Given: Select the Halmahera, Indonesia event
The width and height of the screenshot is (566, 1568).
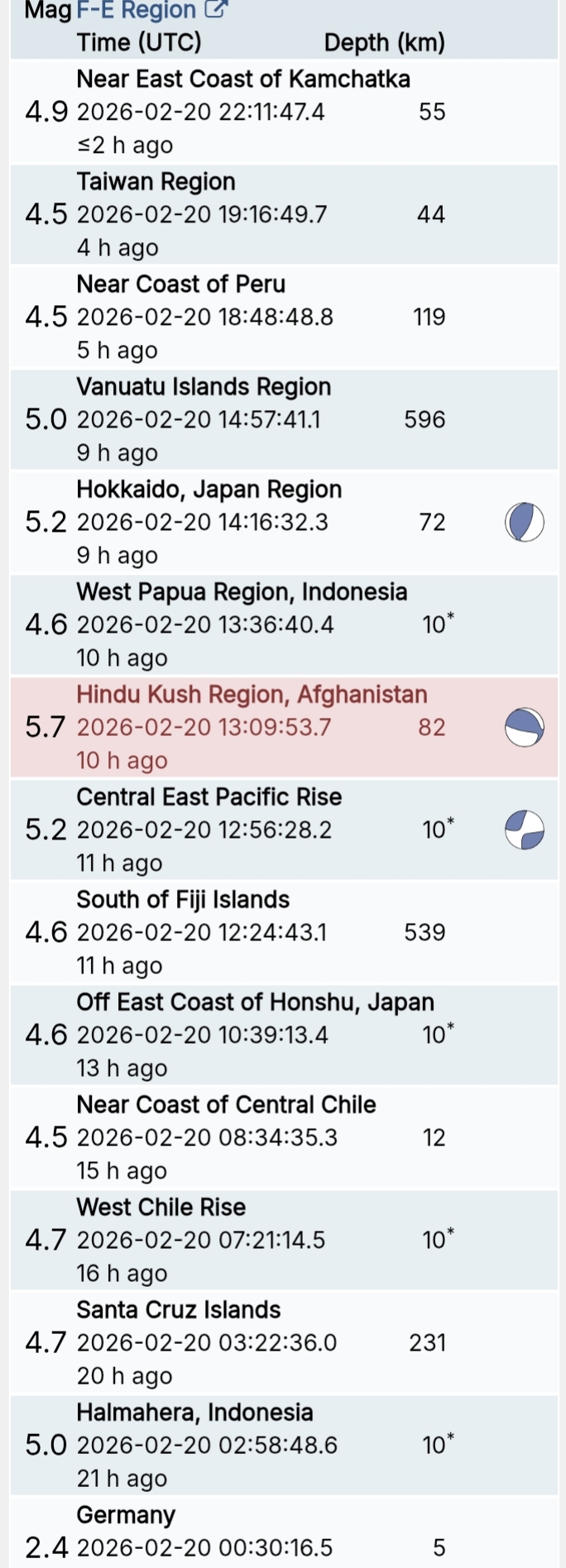Looking at the screenshot, I should pyautogui.click(x=194, y=1413).
